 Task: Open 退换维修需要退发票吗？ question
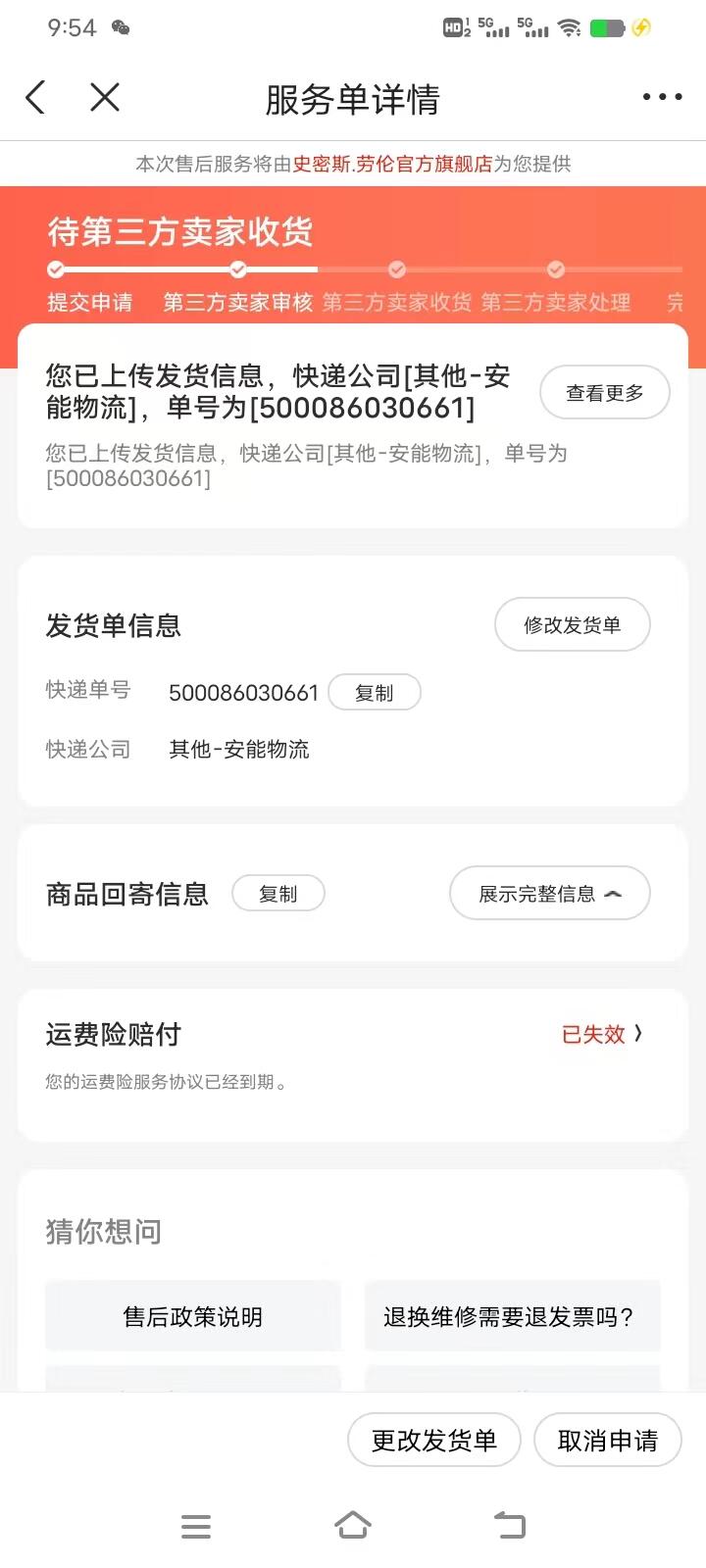(512, 1317)
